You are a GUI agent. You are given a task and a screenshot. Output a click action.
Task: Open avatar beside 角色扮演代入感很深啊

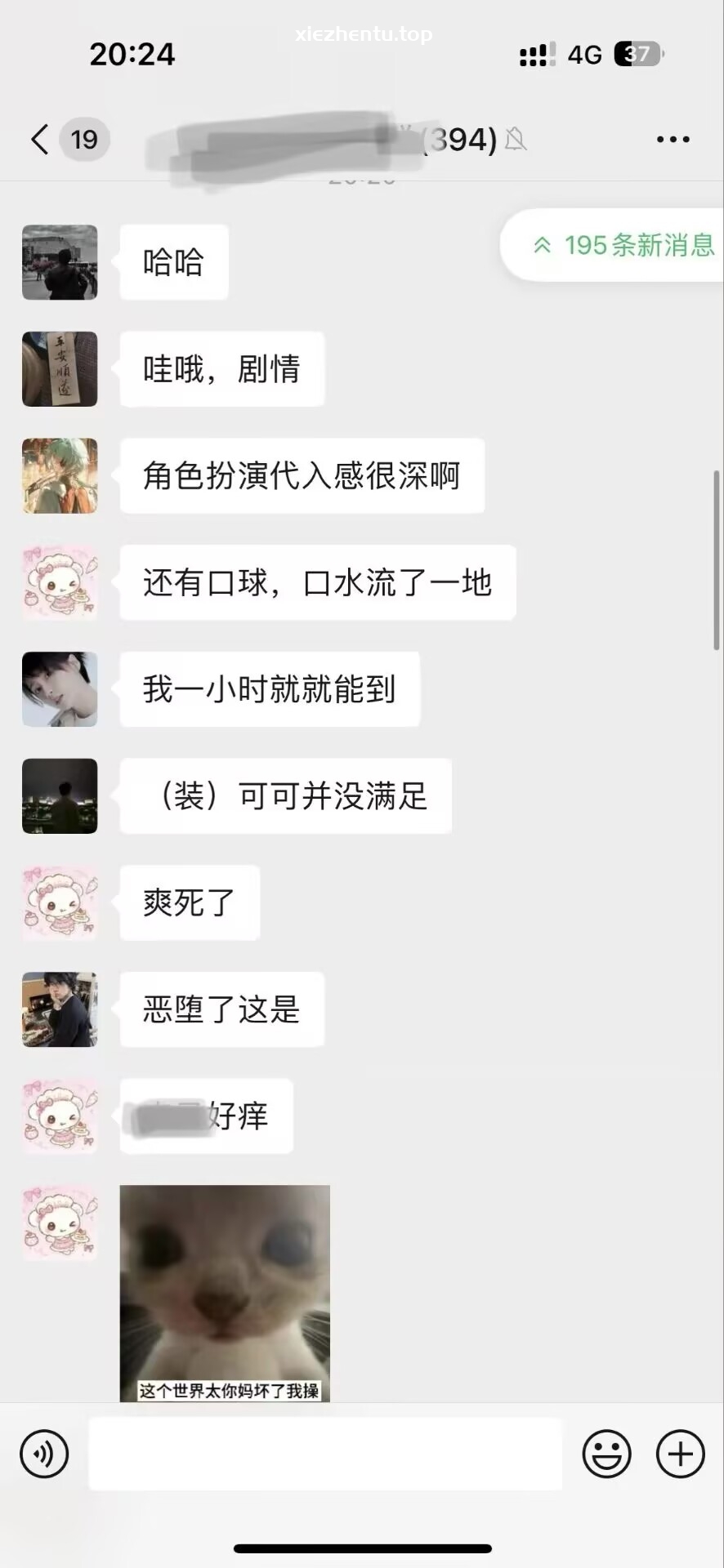pyautogui.click(x=60, y=476)
